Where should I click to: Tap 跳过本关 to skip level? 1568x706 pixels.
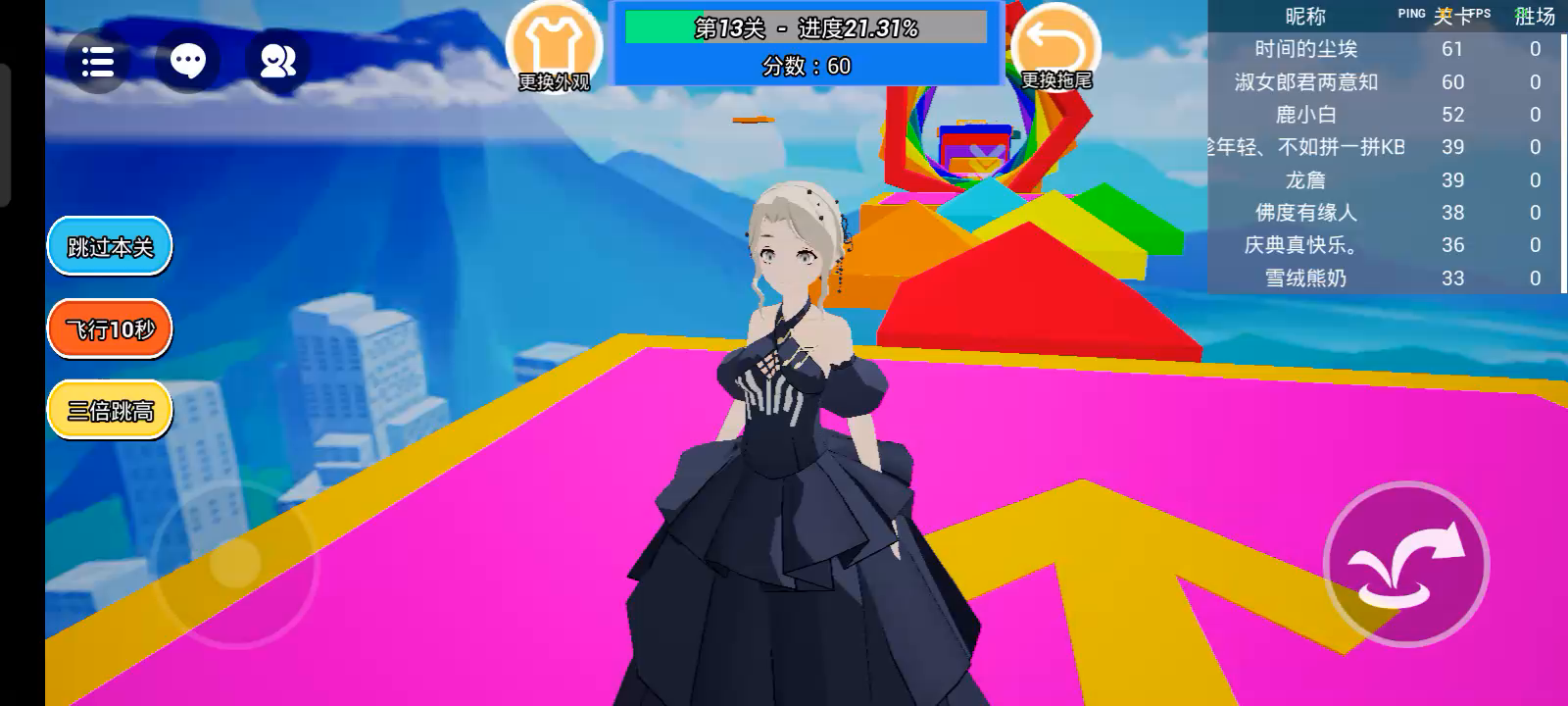[110, 247]
